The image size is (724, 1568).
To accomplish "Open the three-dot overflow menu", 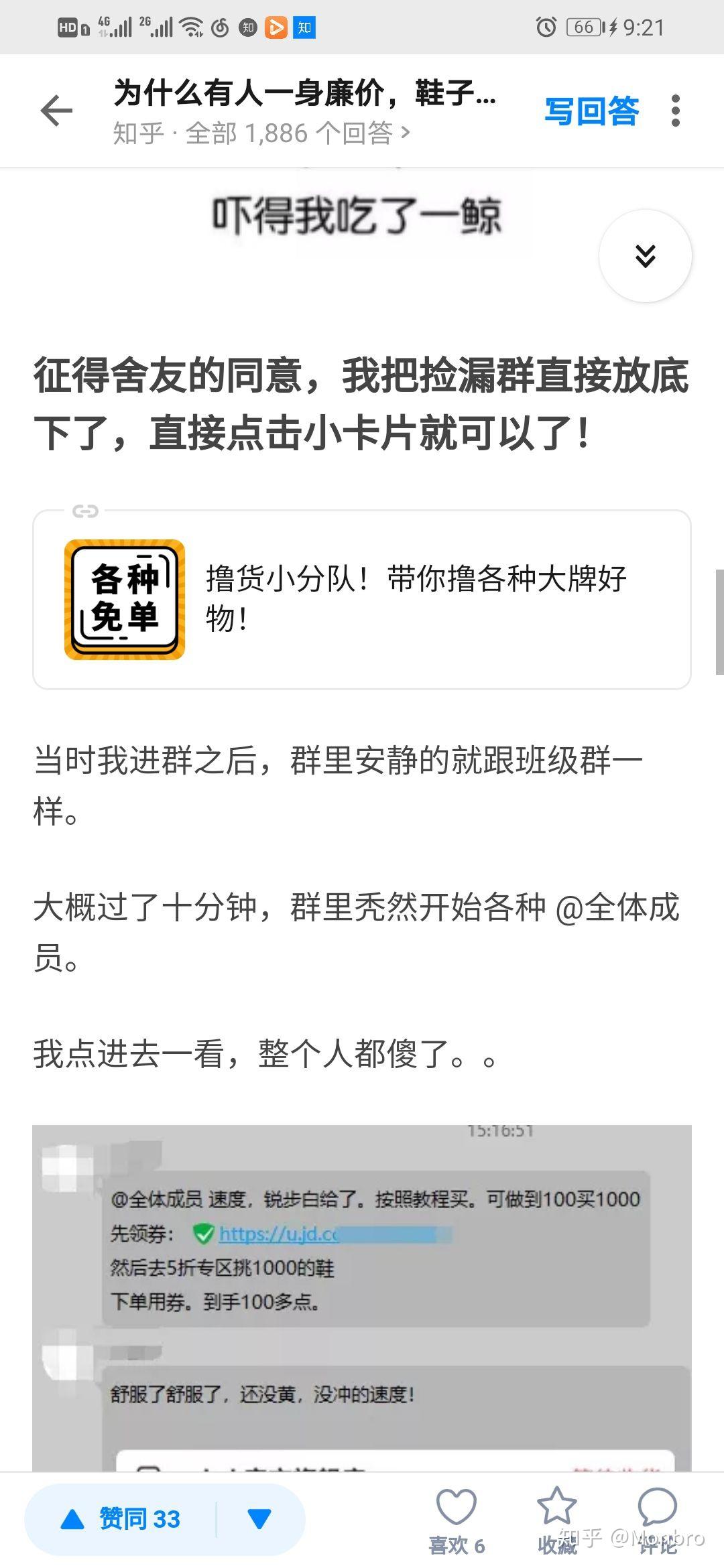I will (x=675, y=111).
